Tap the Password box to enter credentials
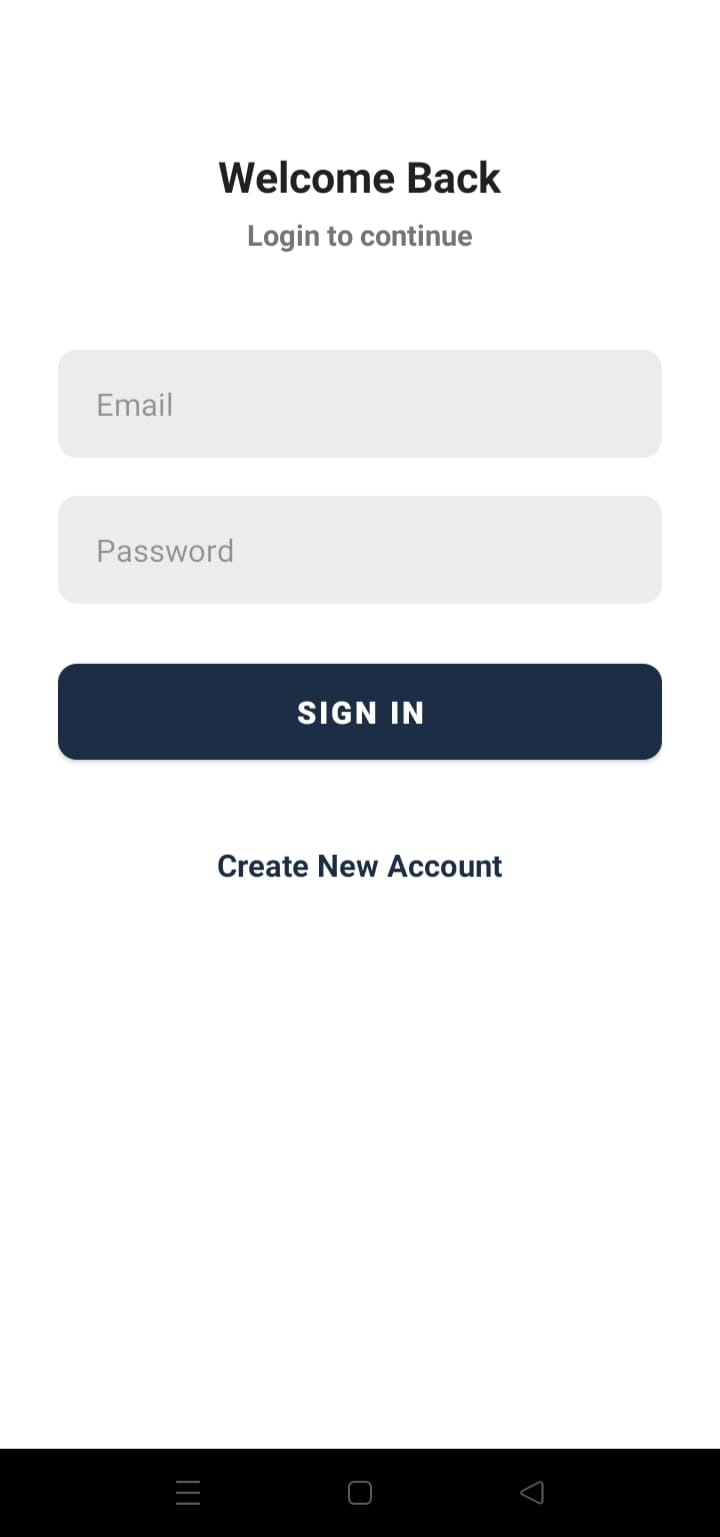 tap(359, 549)
